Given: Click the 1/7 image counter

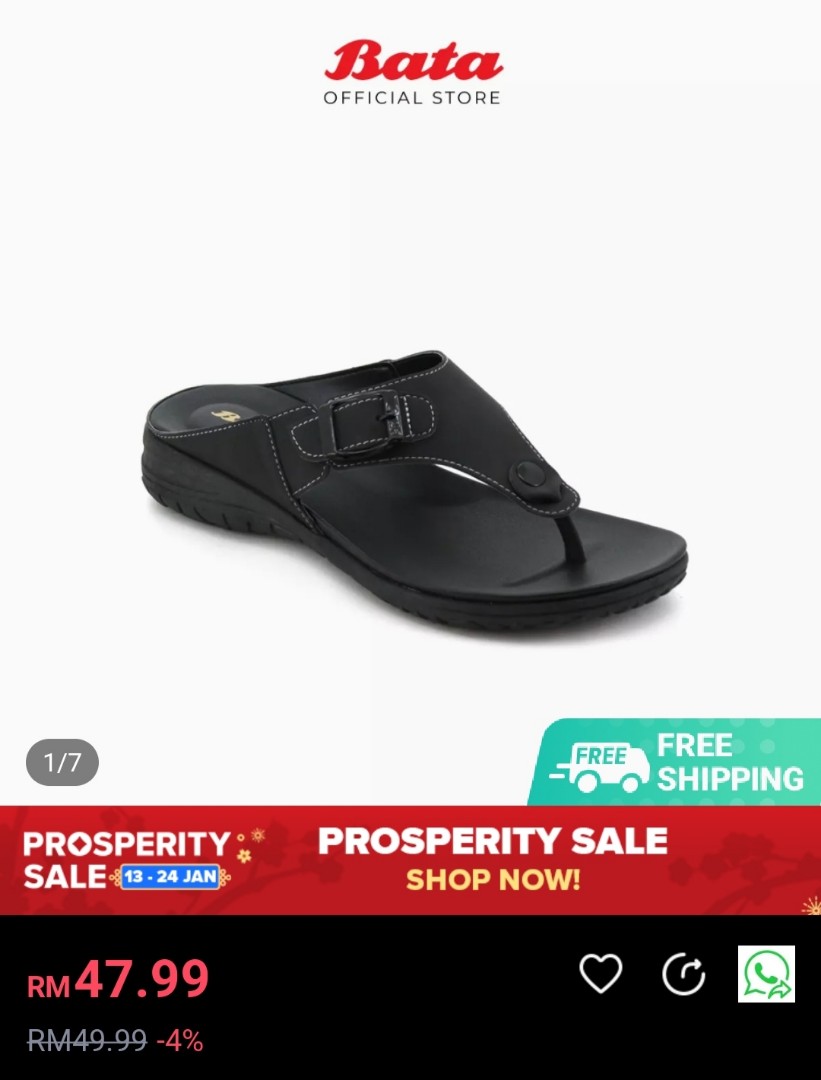Looking at the screenshot, I should coord(63,763).
